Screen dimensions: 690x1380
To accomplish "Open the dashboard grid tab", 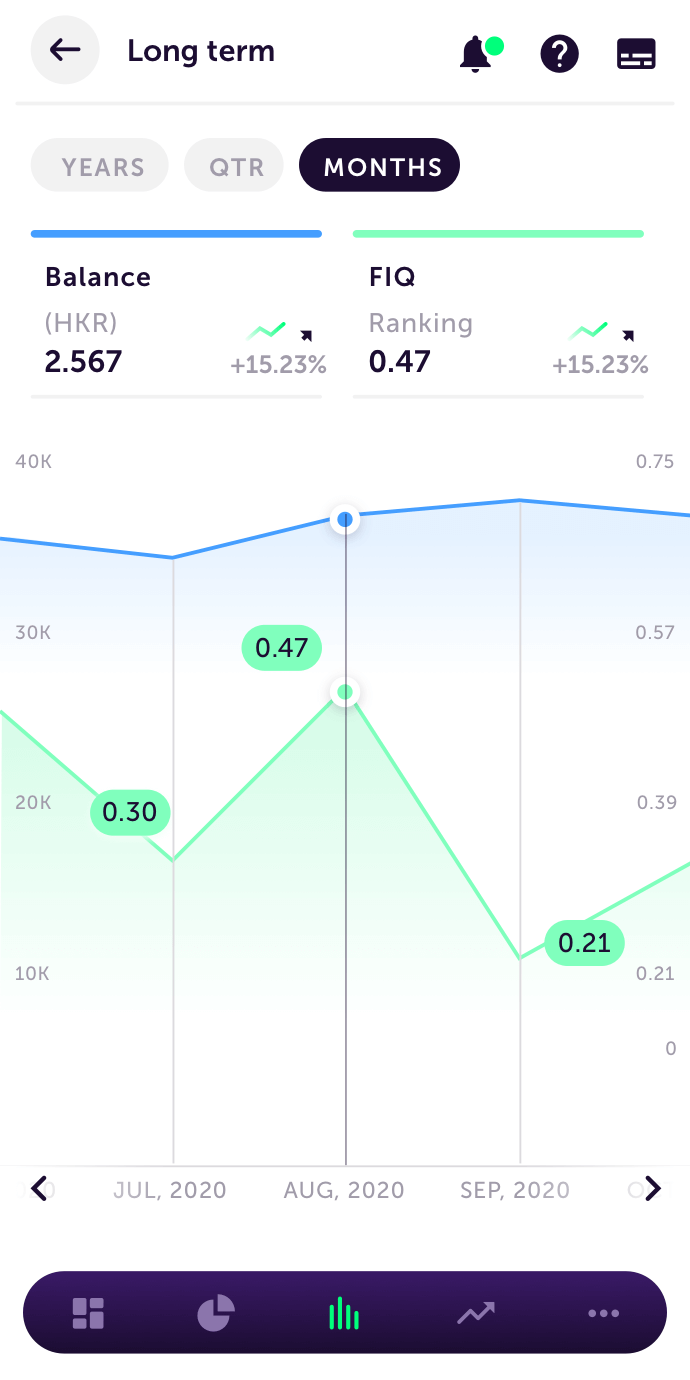I will pos(88,1313).
